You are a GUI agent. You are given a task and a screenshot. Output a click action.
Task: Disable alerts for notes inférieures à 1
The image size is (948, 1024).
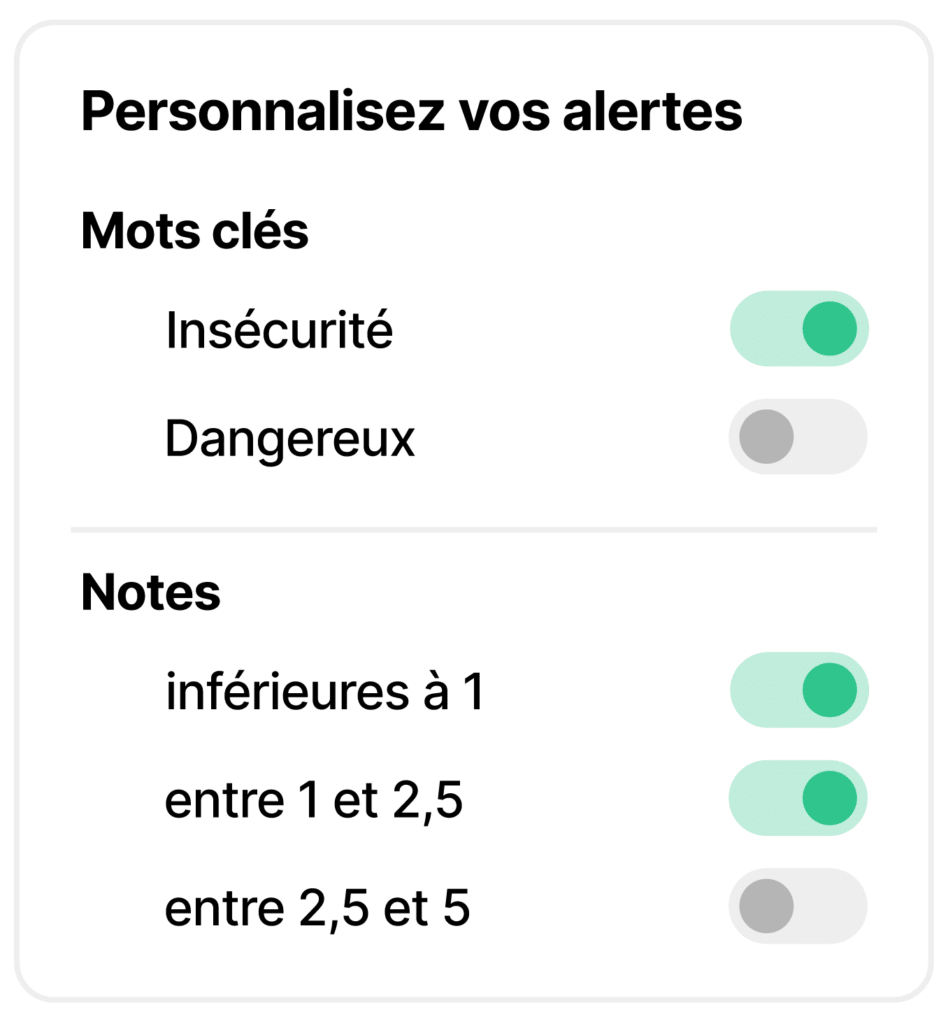pyautogui.click(x=798, y=690)
